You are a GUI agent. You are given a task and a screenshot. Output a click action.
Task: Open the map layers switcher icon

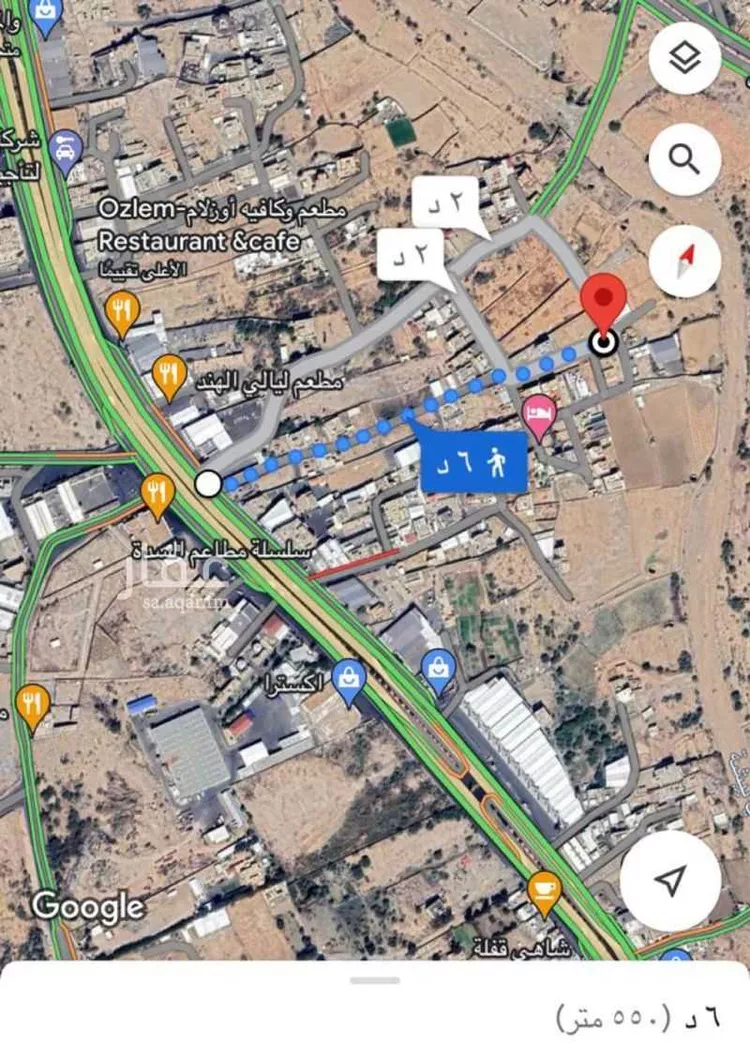point(686,58)
